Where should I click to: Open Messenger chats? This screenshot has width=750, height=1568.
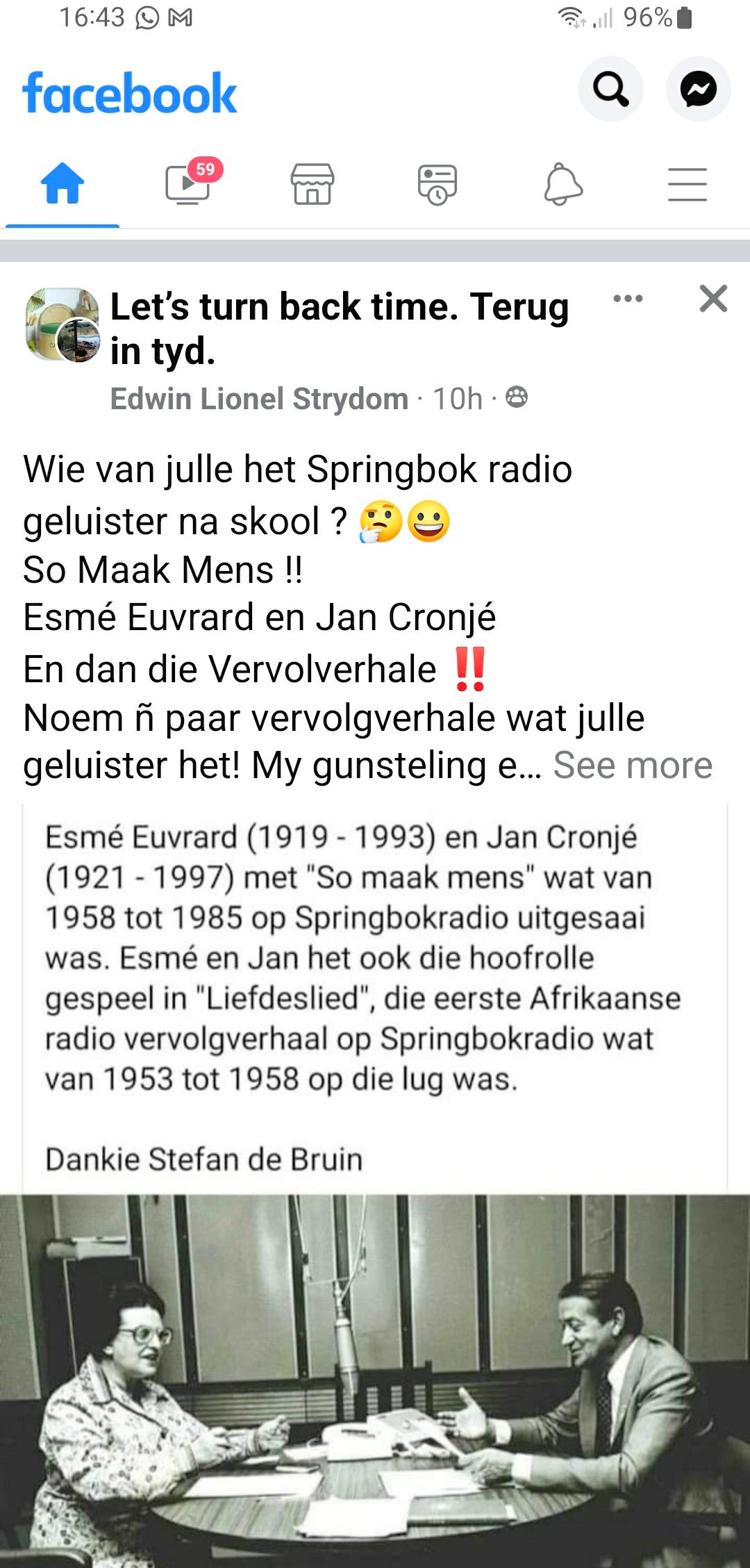tap(697, 89)
